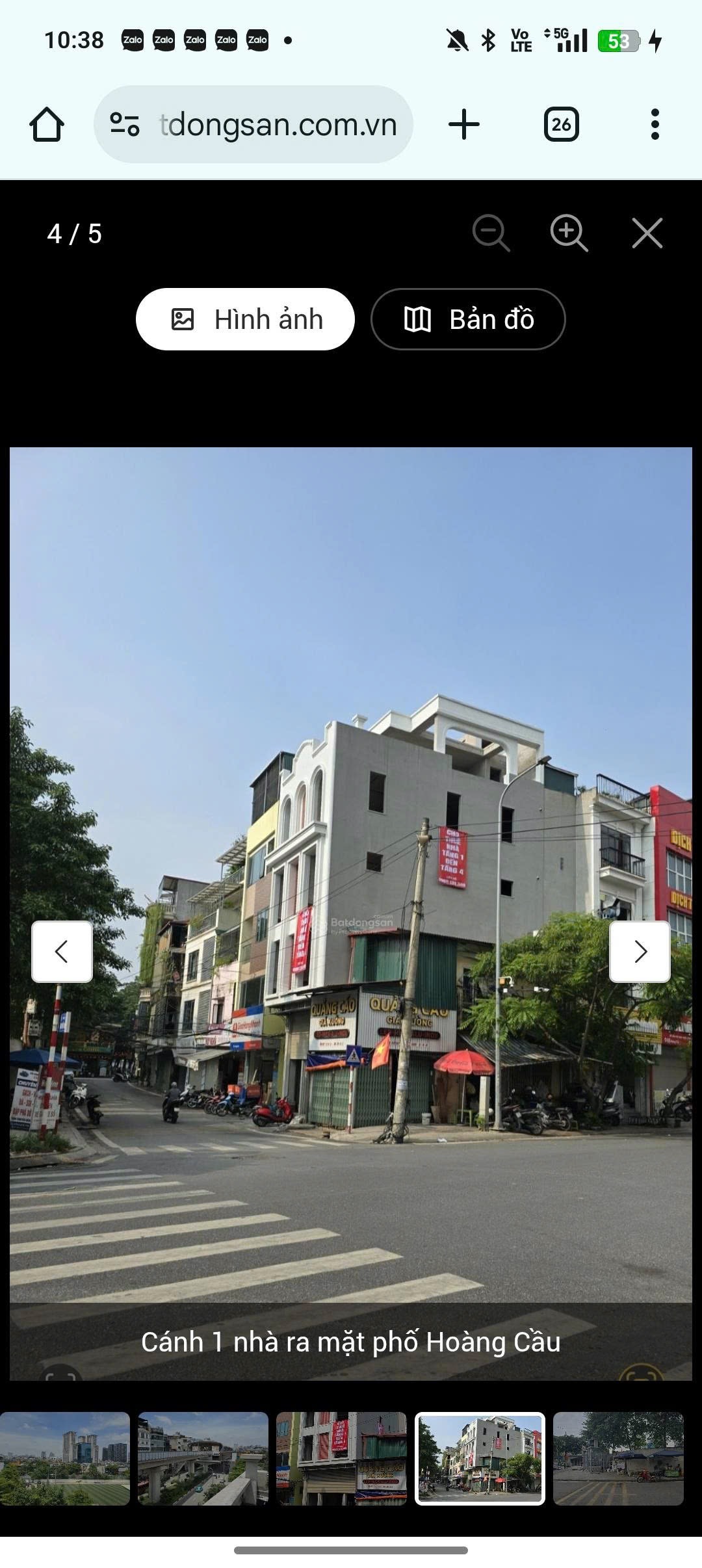Image resolution: width=702 pixels, height=1568 pixels.
Task: Open the second thumbnail showing elevated railway
Action: click(x=203, y=1458)
